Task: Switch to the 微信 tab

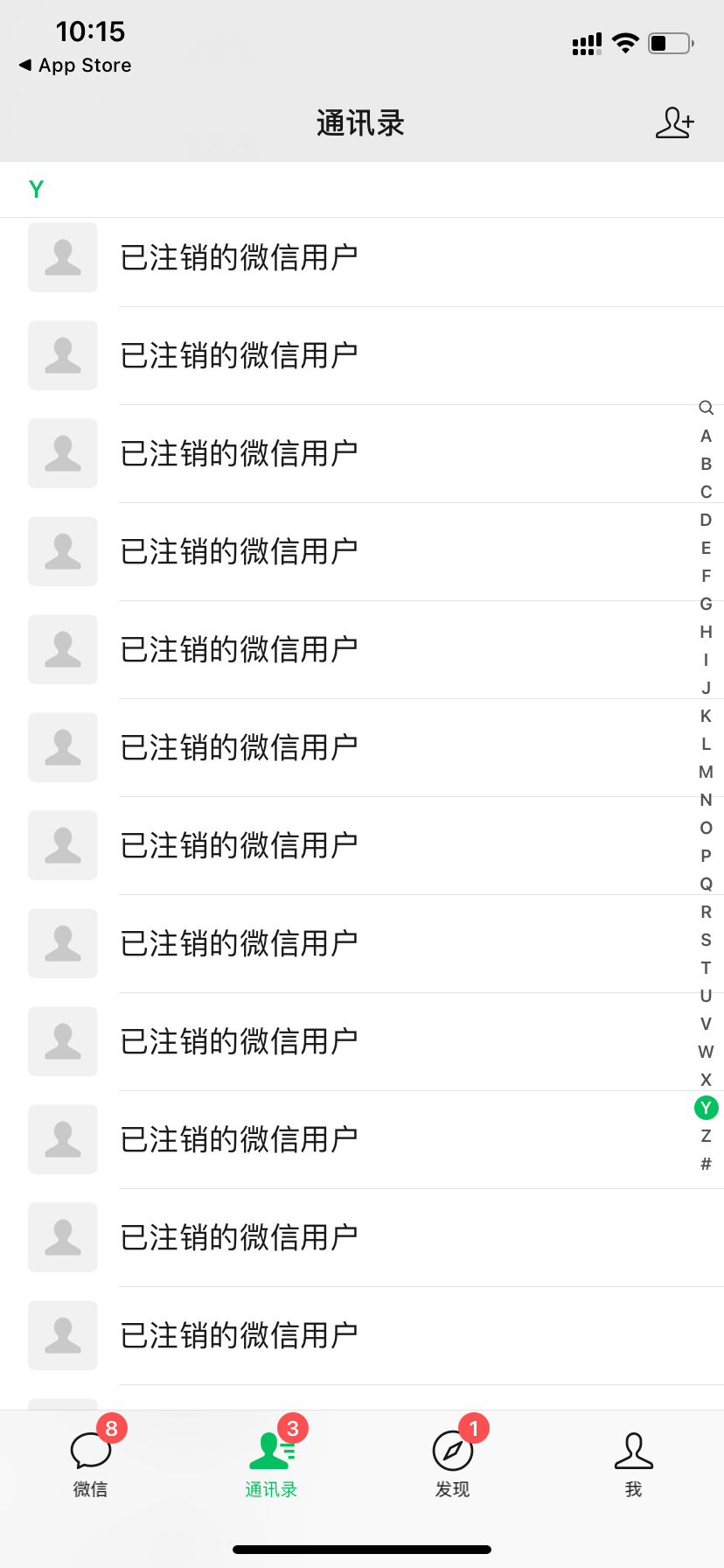Action: tap(90, 1466)
